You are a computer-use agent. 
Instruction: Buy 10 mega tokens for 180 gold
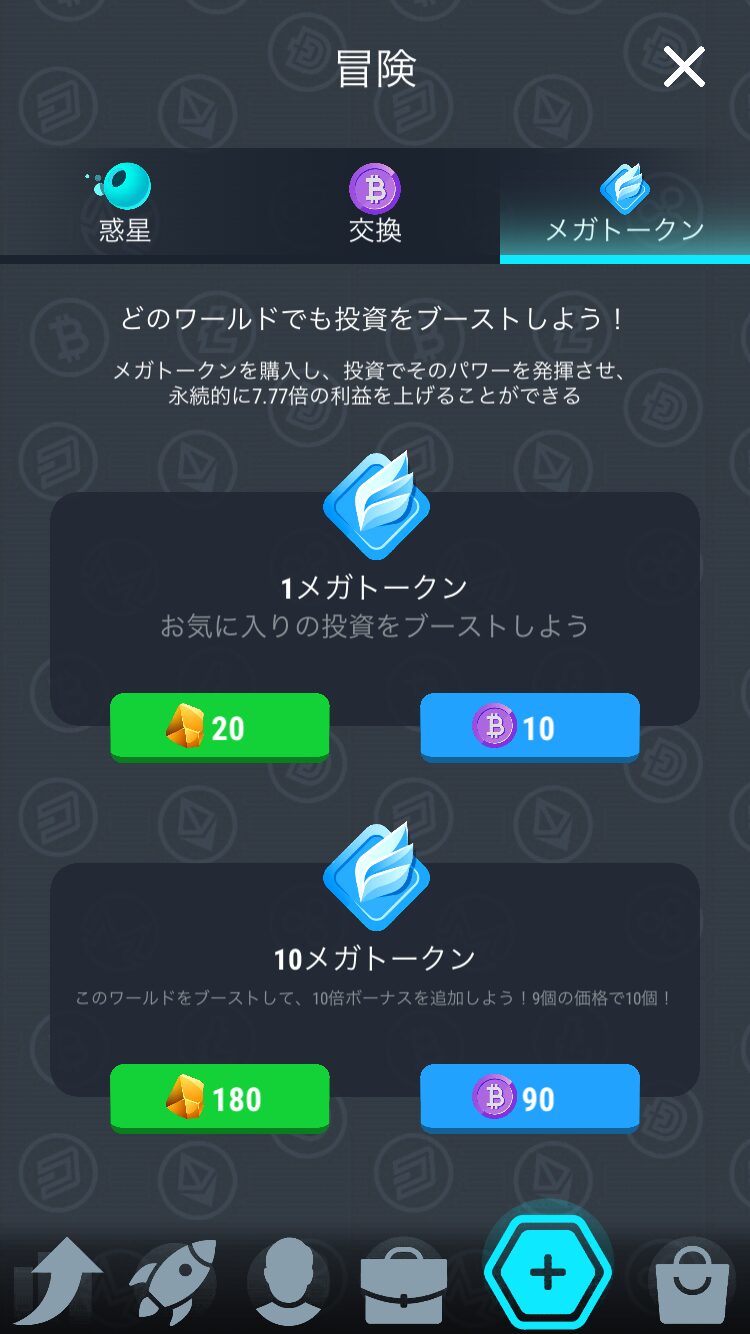[x=219, y=1098]
